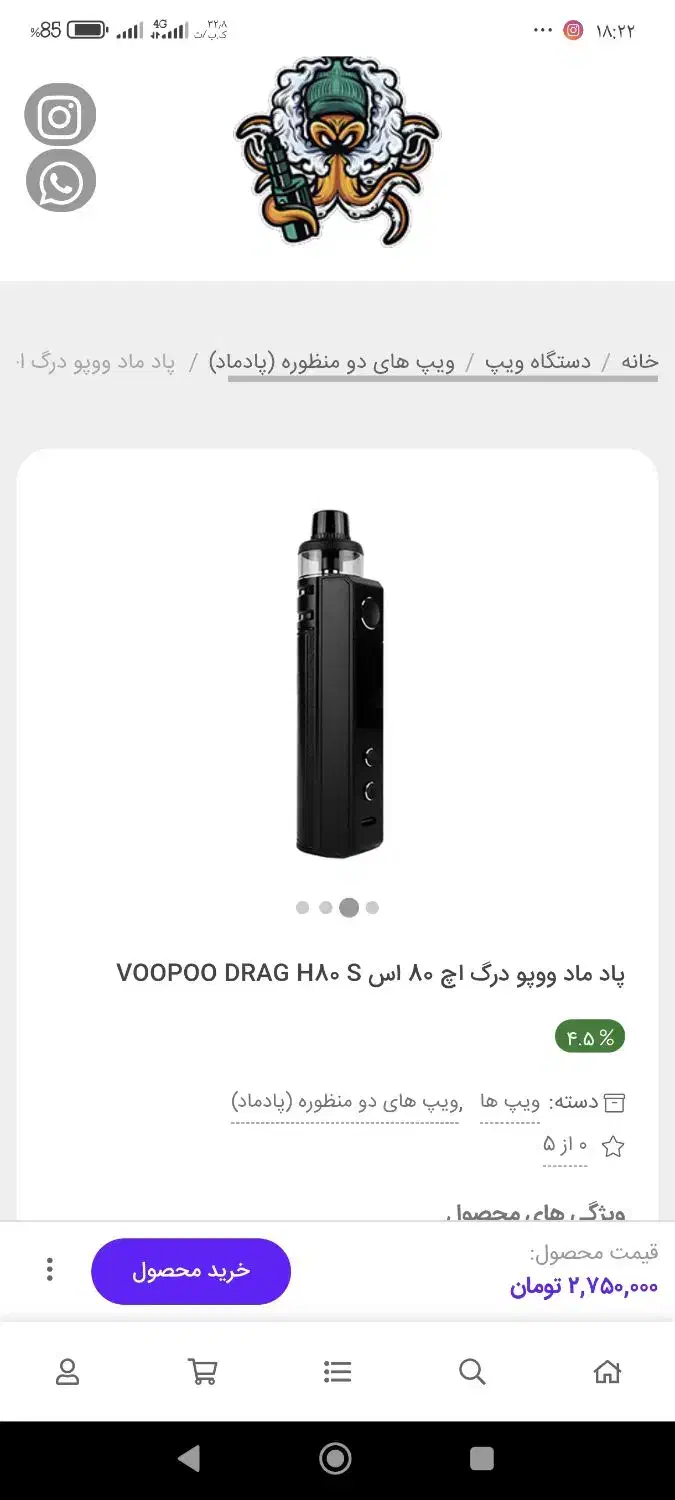Image resolution: width=675 pixels, height=1500 pixels.
Task: Open the shopping cart tab
Action: [203, 1372]
